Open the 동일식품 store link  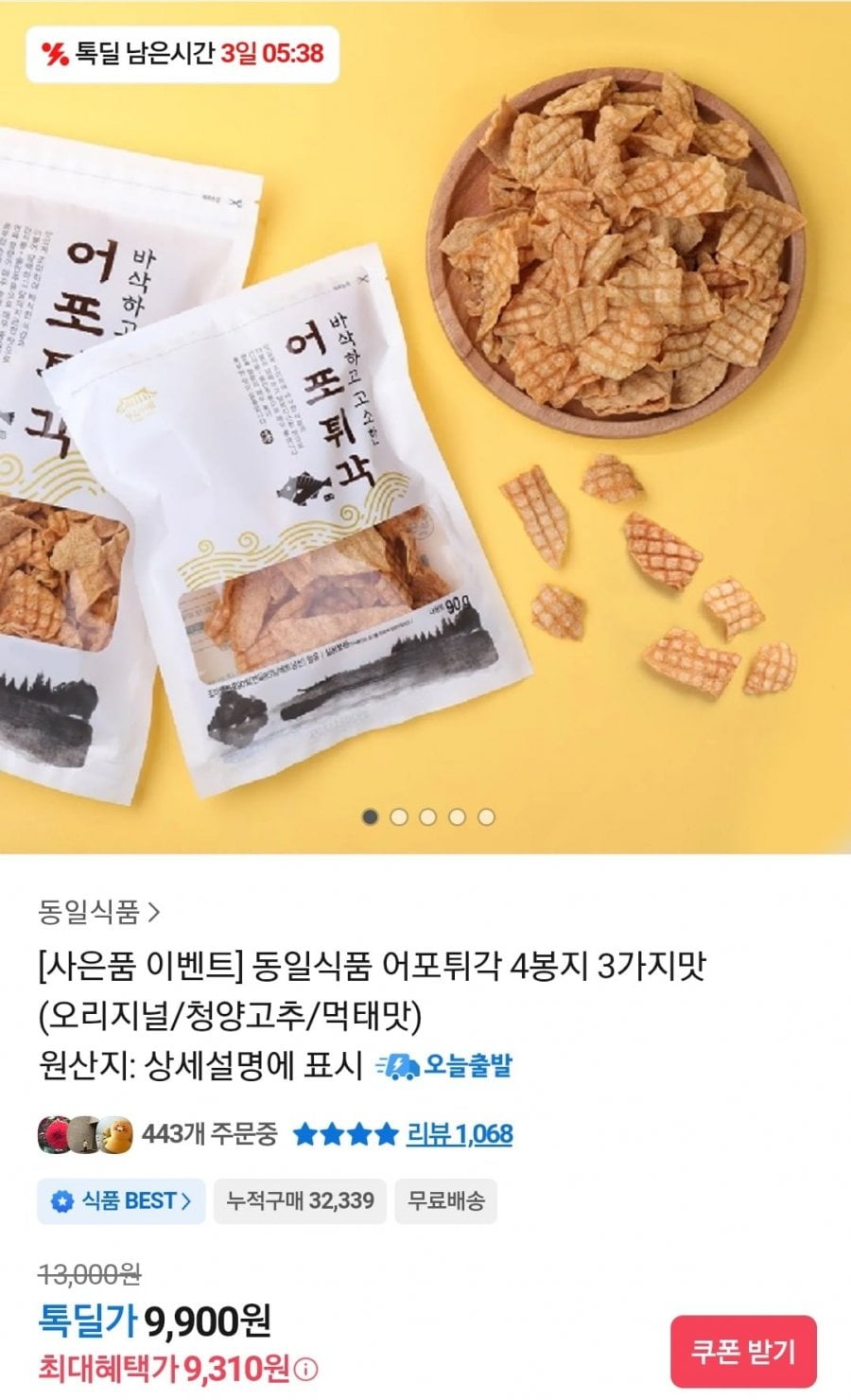pos(99,912)
